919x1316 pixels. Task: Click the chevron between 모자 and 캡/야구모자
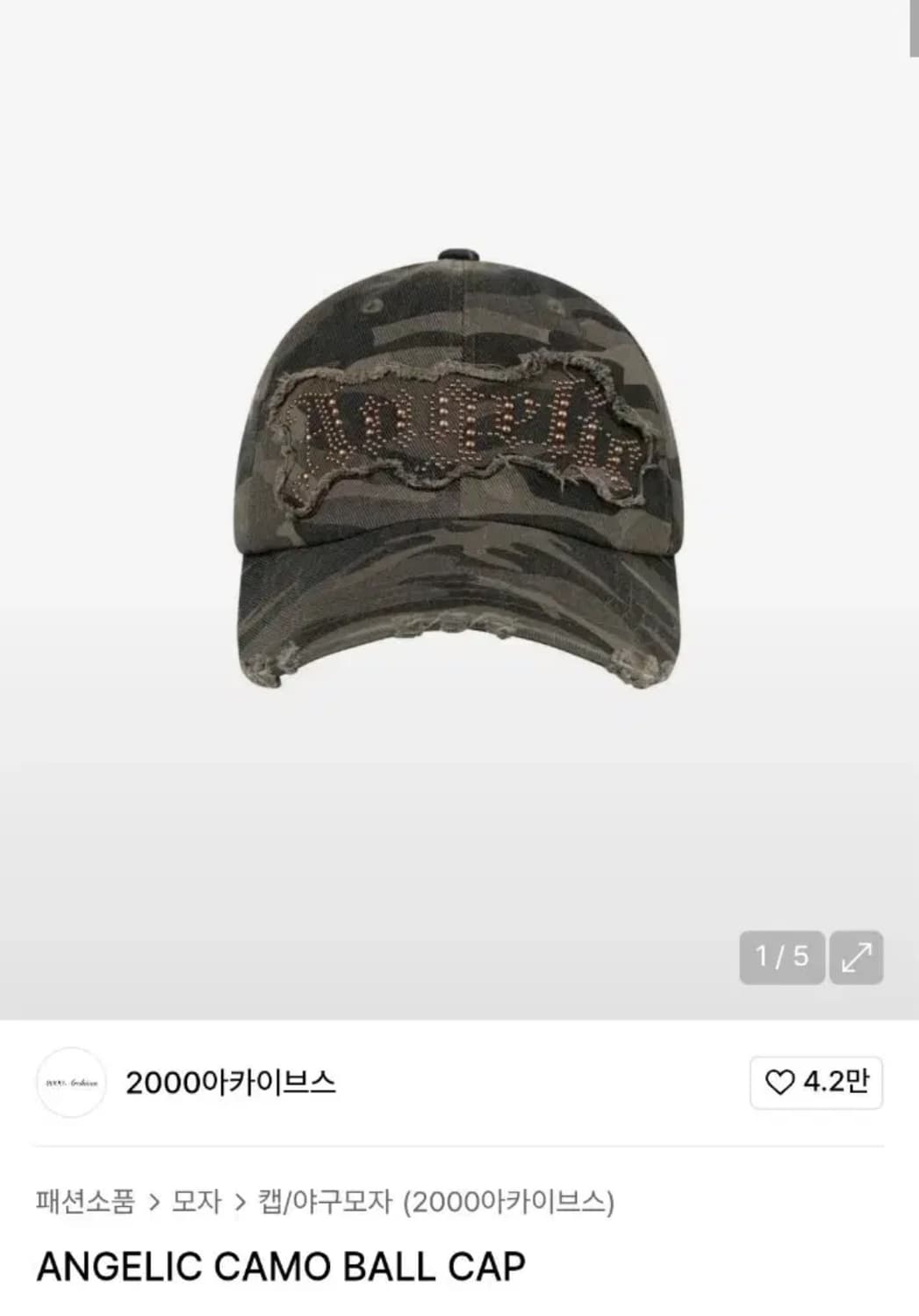tap(240, 1202)
